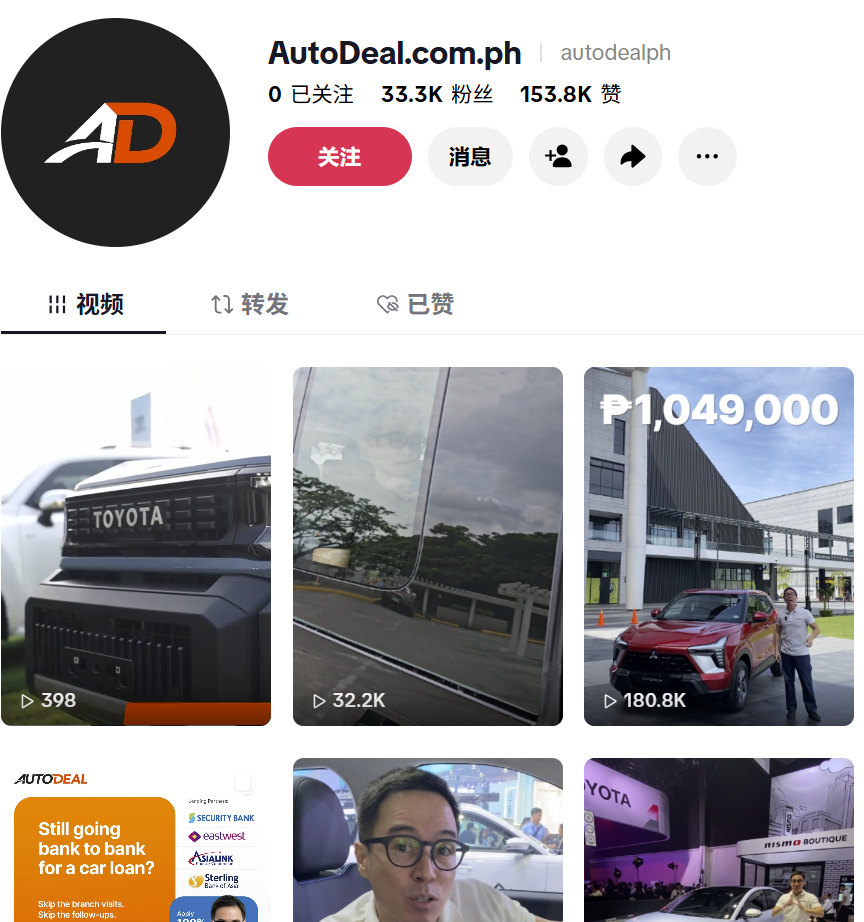
Task: Open the car loan bank-to-bank video
Action: [x=136, y=840]
